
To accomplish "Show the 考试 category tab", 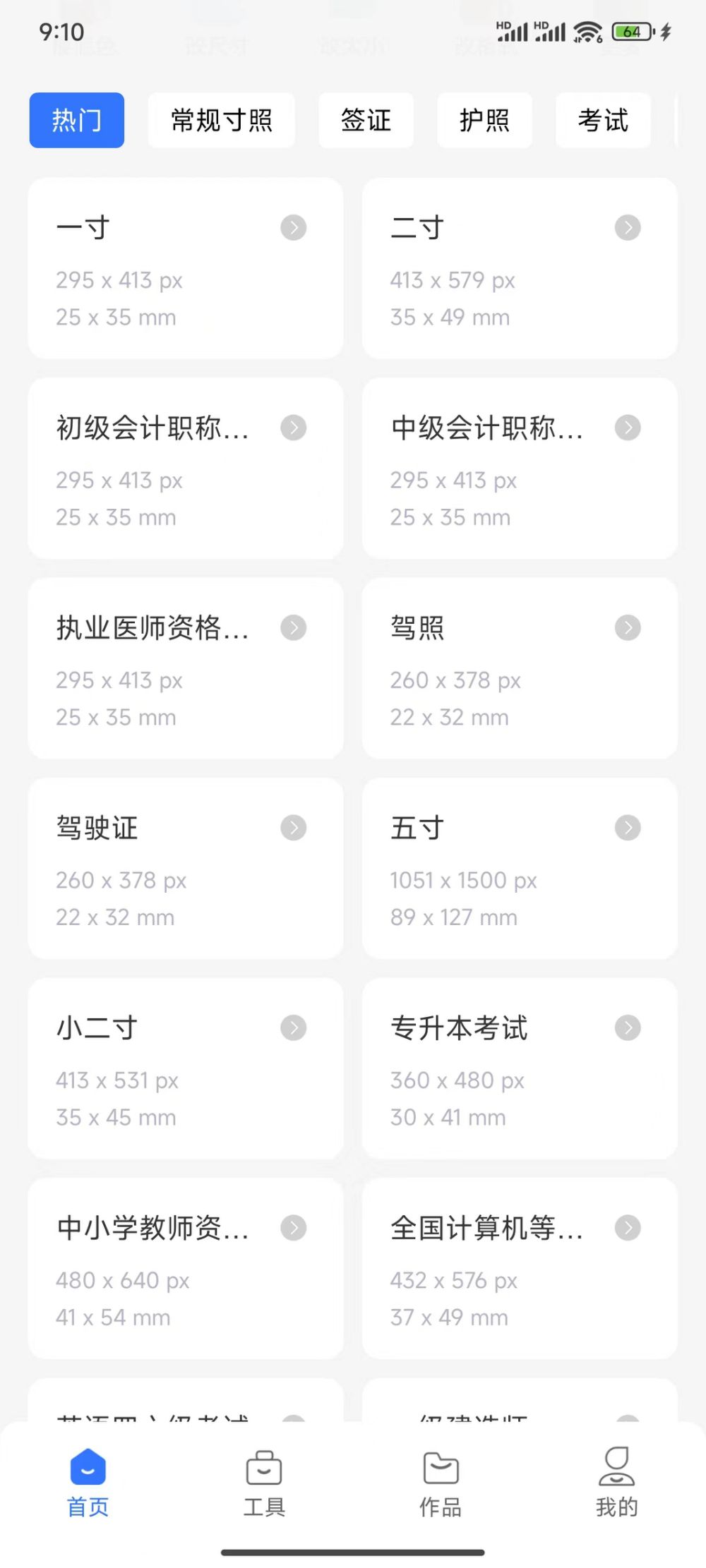I will coord(603,120).
